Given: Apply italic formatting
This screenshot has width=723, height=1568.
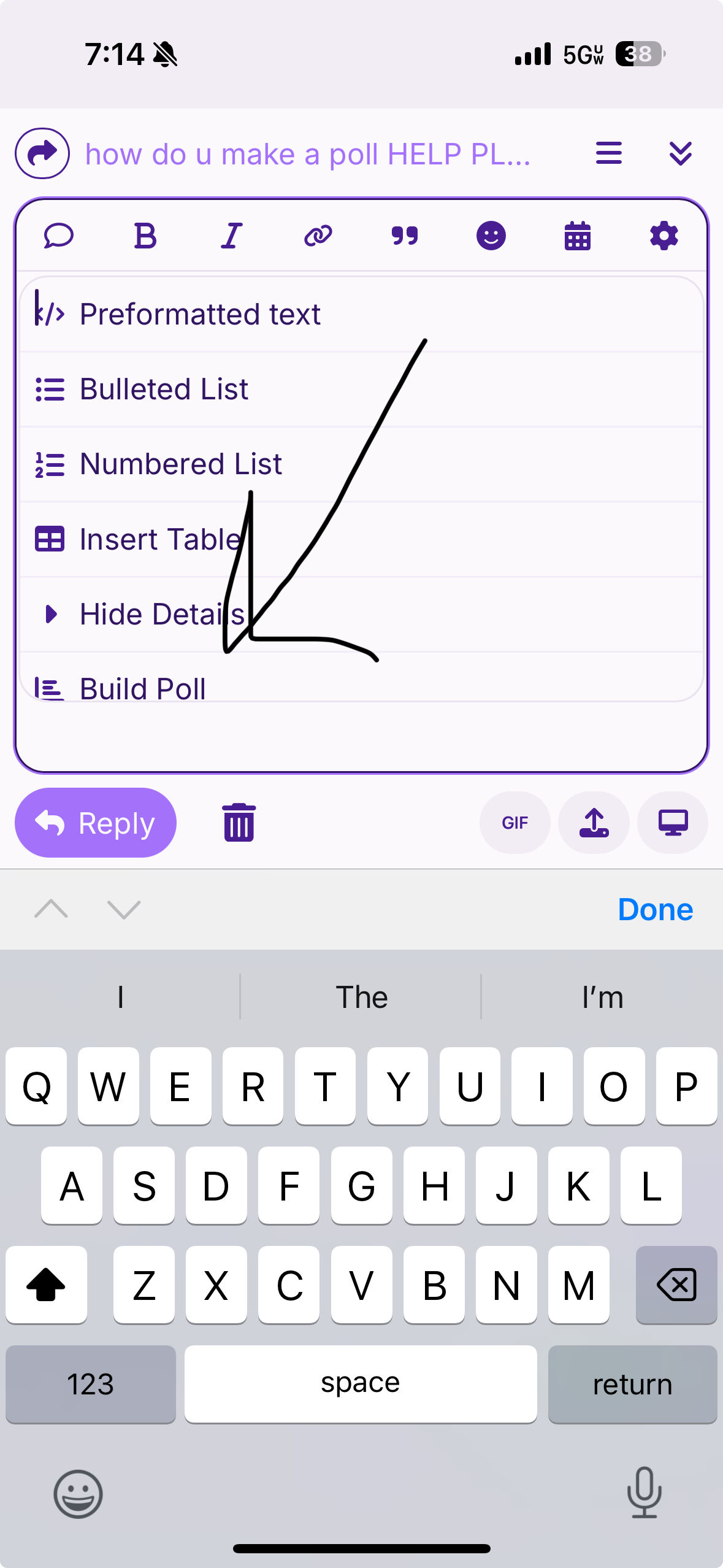Looking at the screenshot, I should click(232, 236).
